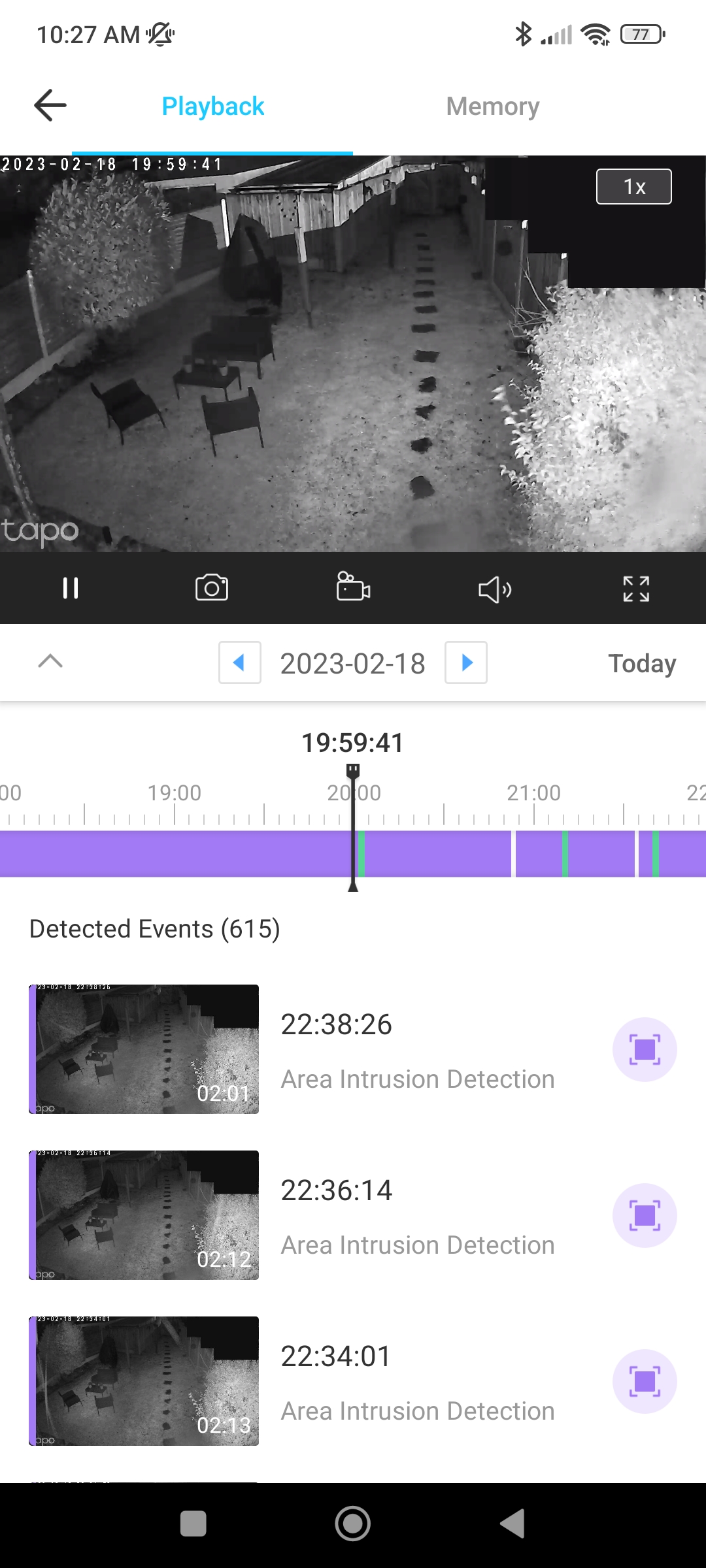Go to the previous date
706x1568 pixels.
(x=239, y=662)
